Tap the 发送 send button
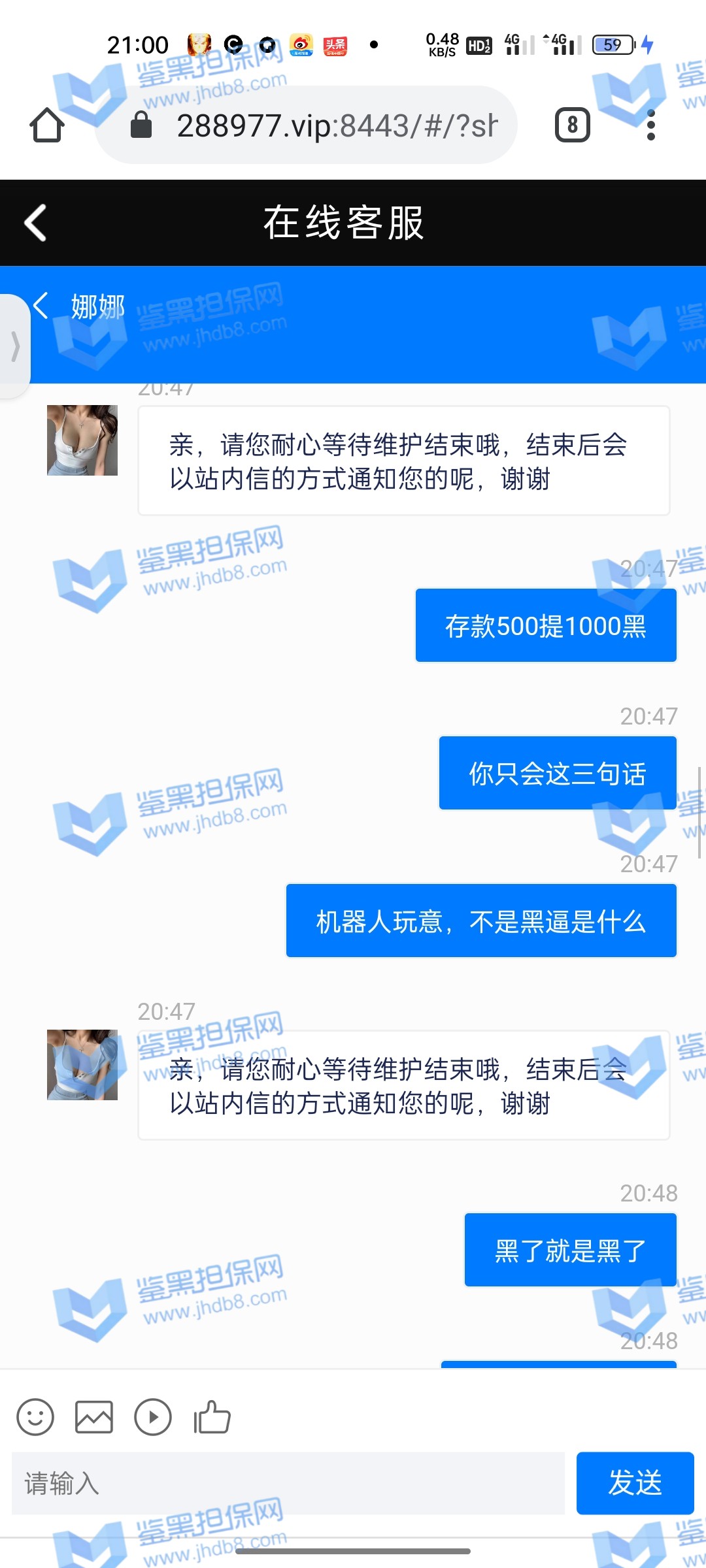Screen dimensions: 706x1568 (635, 1483)
